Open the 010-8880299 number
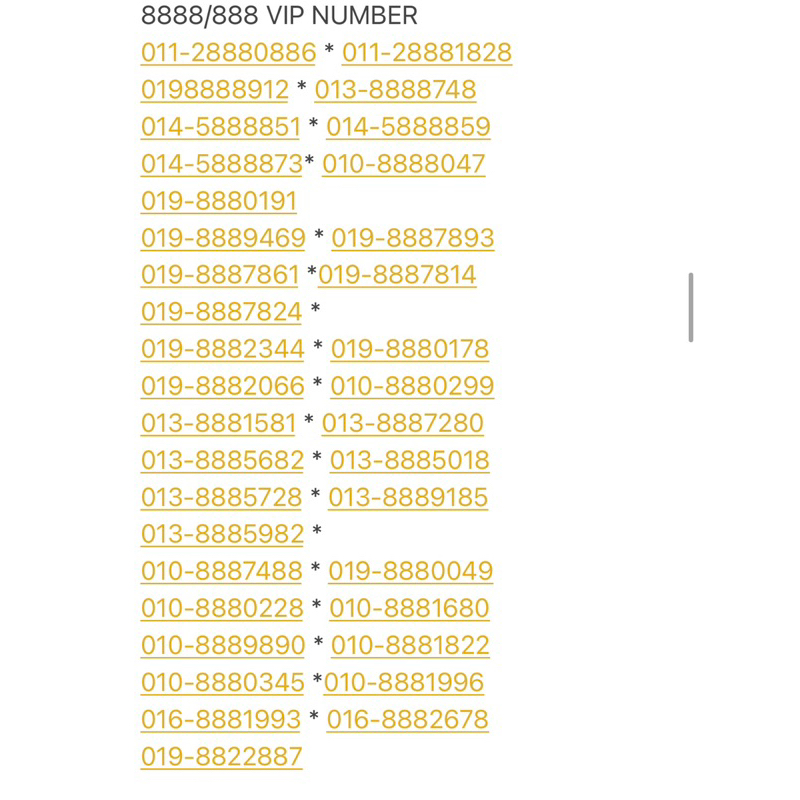This screenshot has height=800, width=800. [412, 386]
